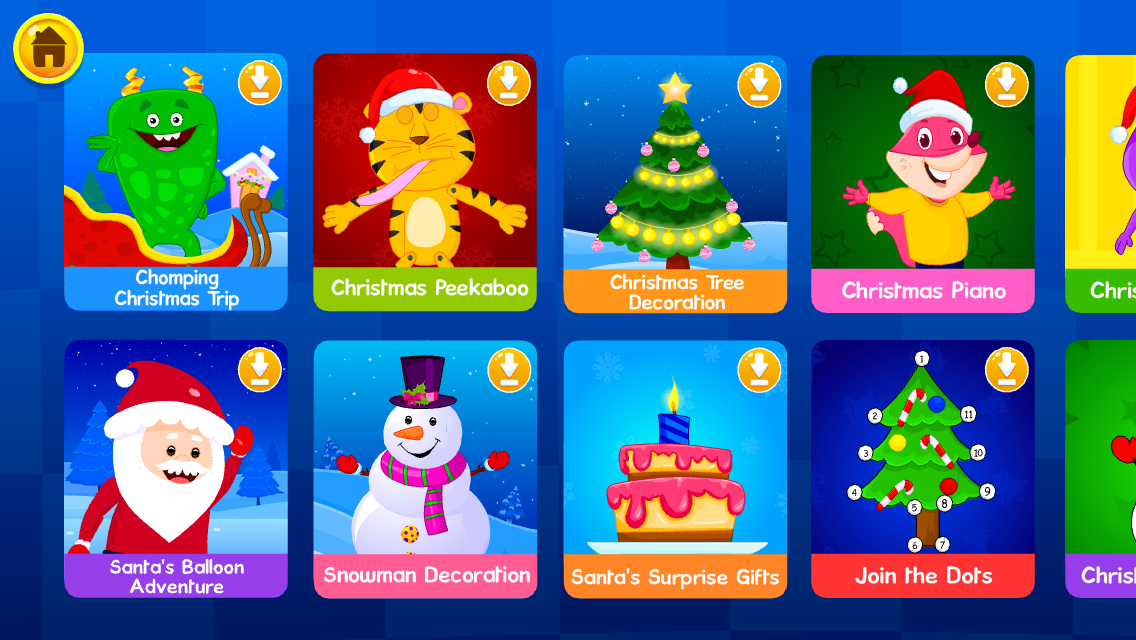Go to the home screen button
The height and width of the screenshot is (640, 1136).
click(48, 47)
